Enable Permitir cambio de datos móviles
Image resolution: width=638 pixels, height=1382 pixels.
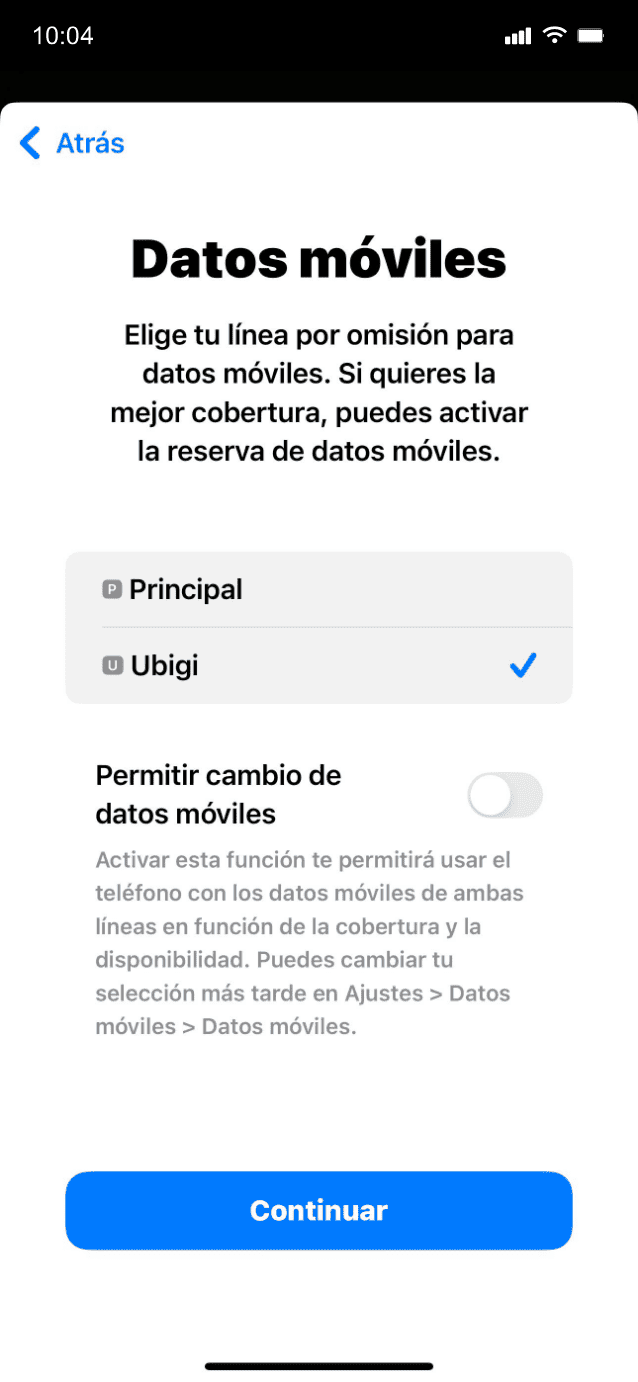[505, 796]
